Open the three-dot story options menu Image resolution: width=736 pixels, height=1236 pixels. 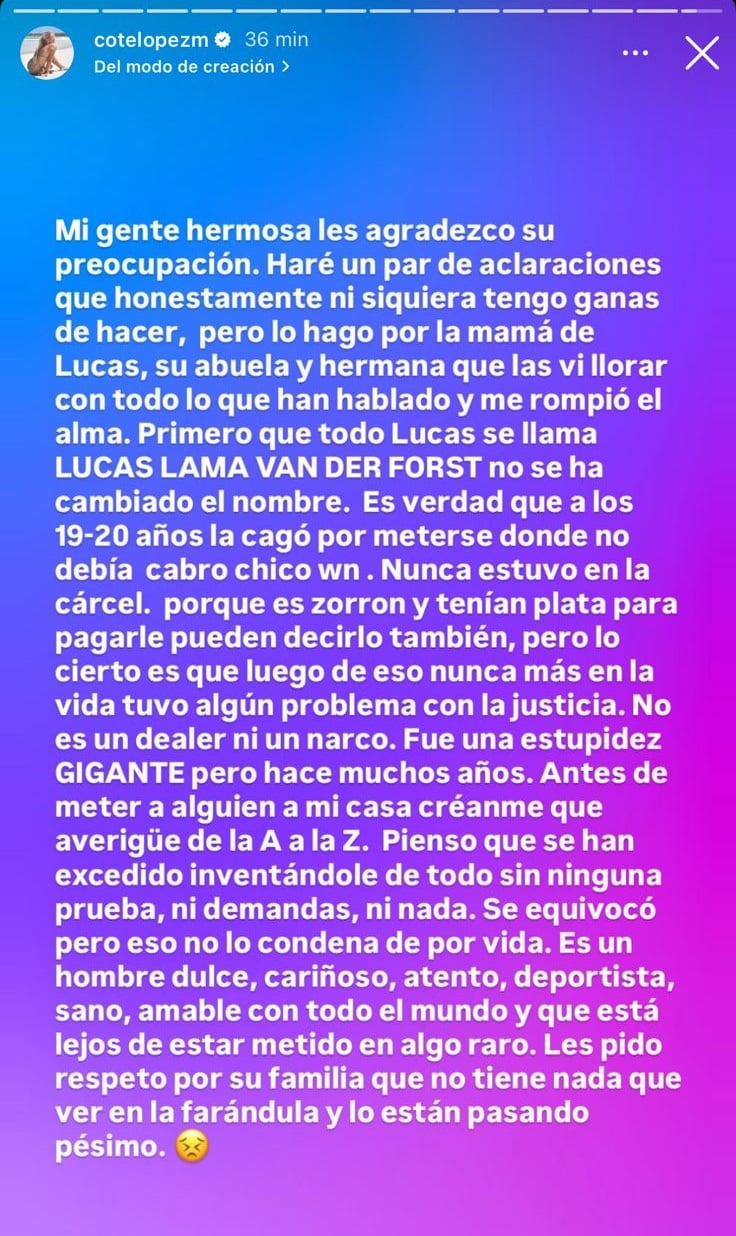tap(635, 53)
